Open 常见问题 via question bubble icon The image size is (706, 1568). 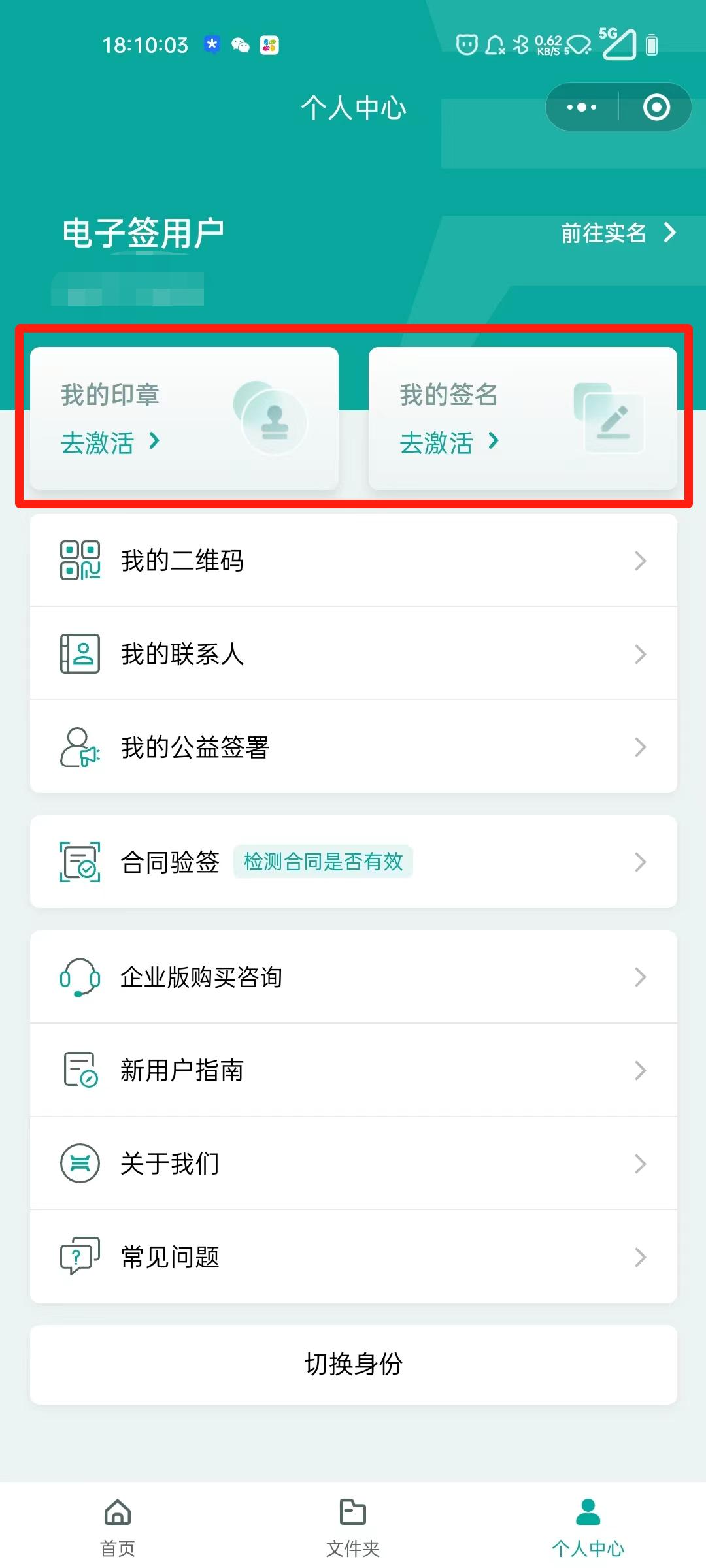78,1256
